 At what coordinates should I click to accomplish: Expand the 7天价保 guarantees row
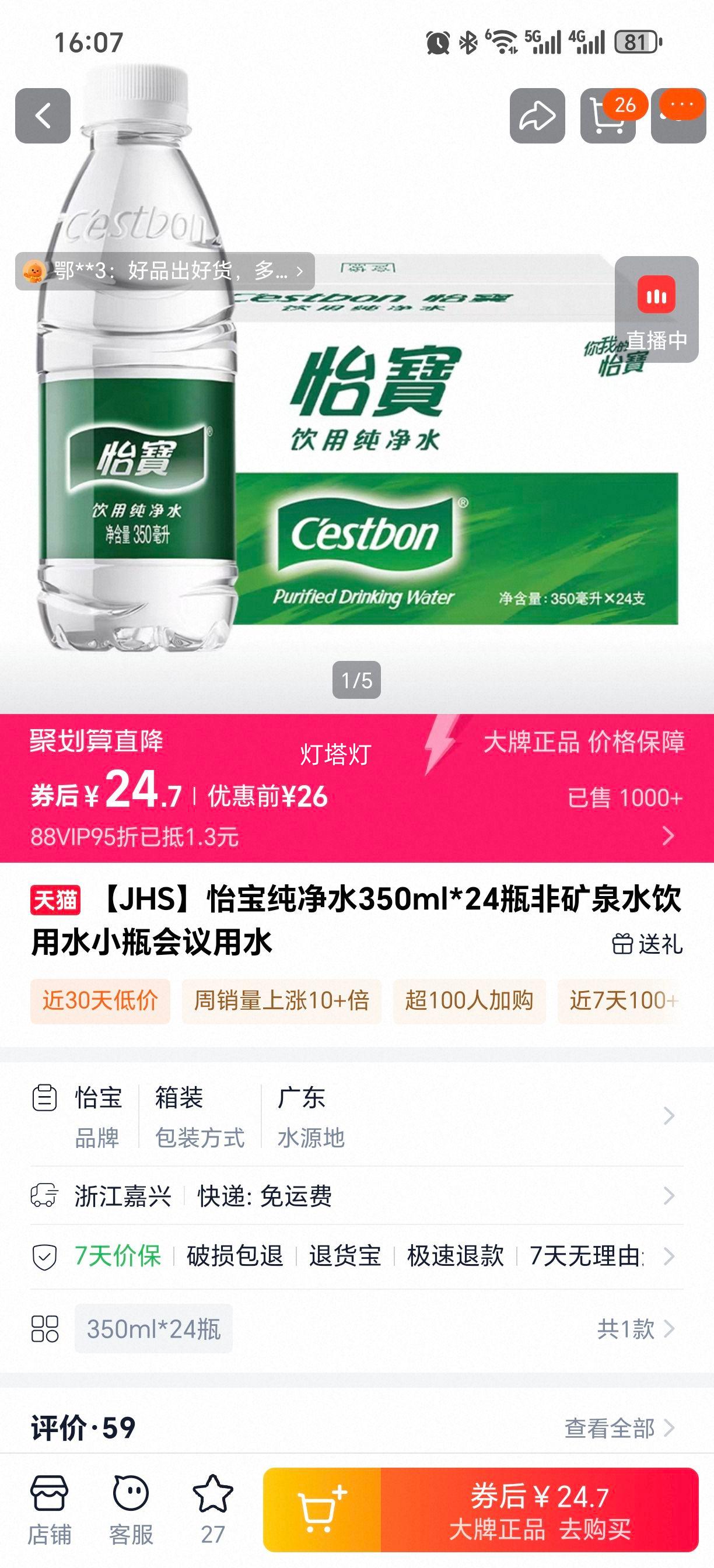point(358,1257)
